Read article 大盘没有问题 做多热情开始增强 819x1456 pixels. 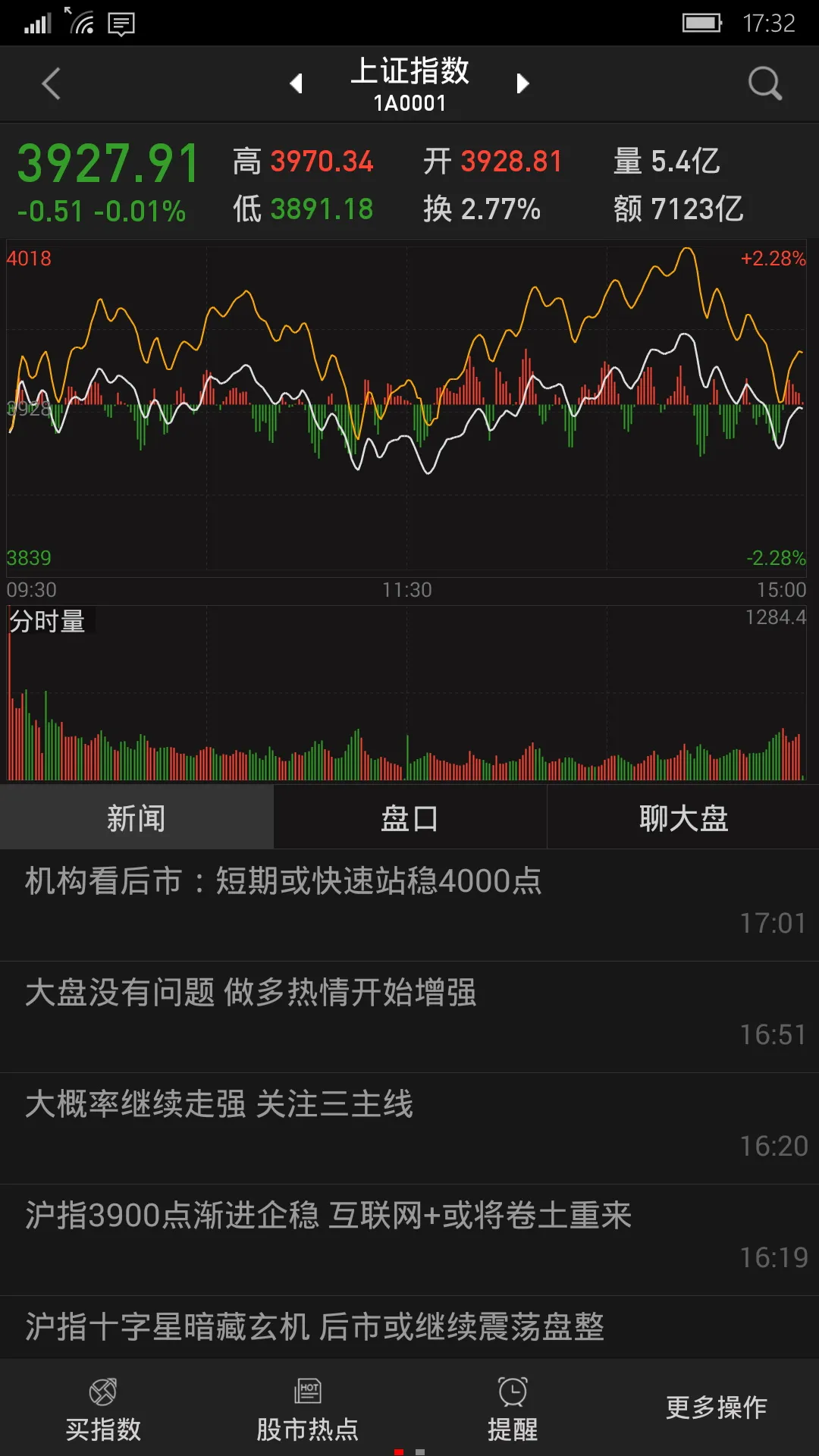(409, 1016)
